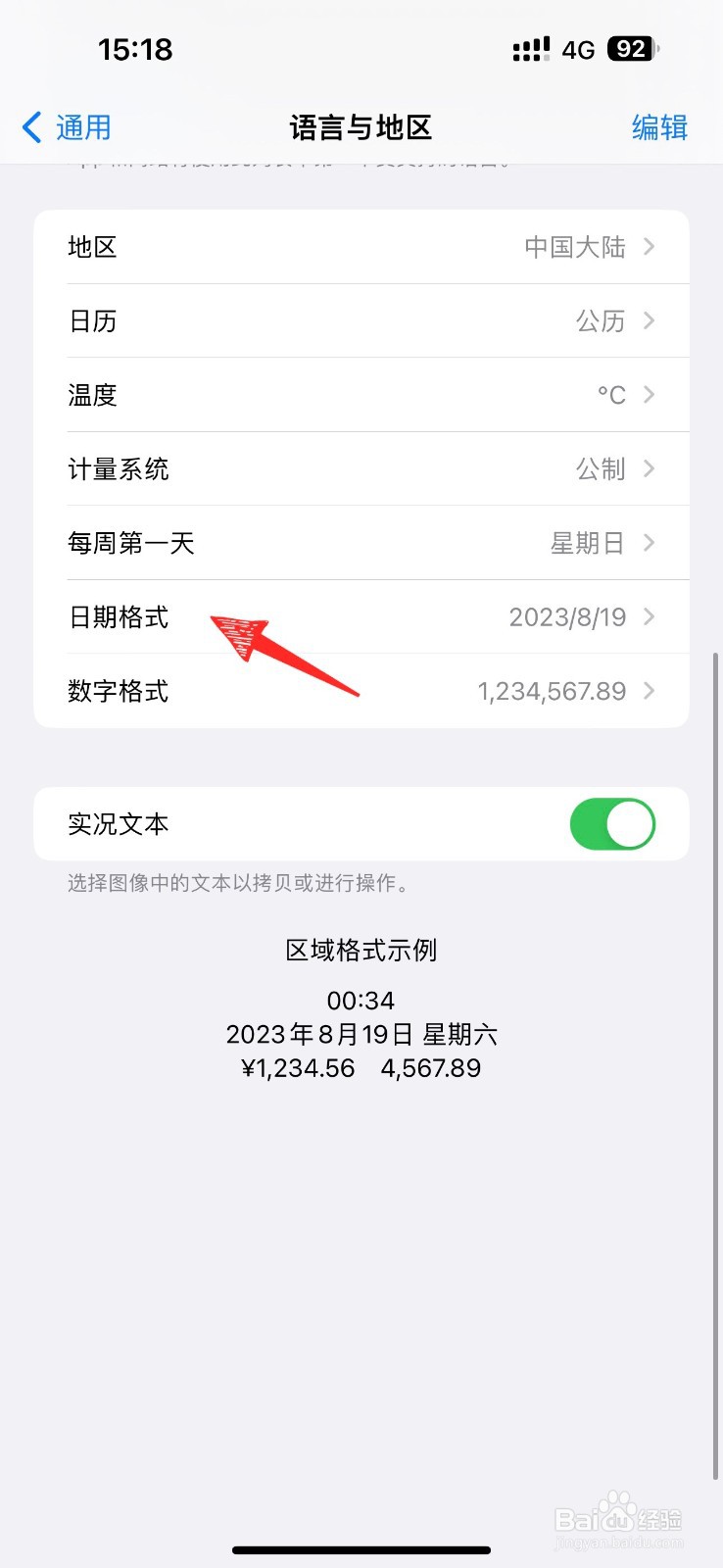Tap the 4G network indicator
The image size is (723, 1568).
tap(580, 48)
